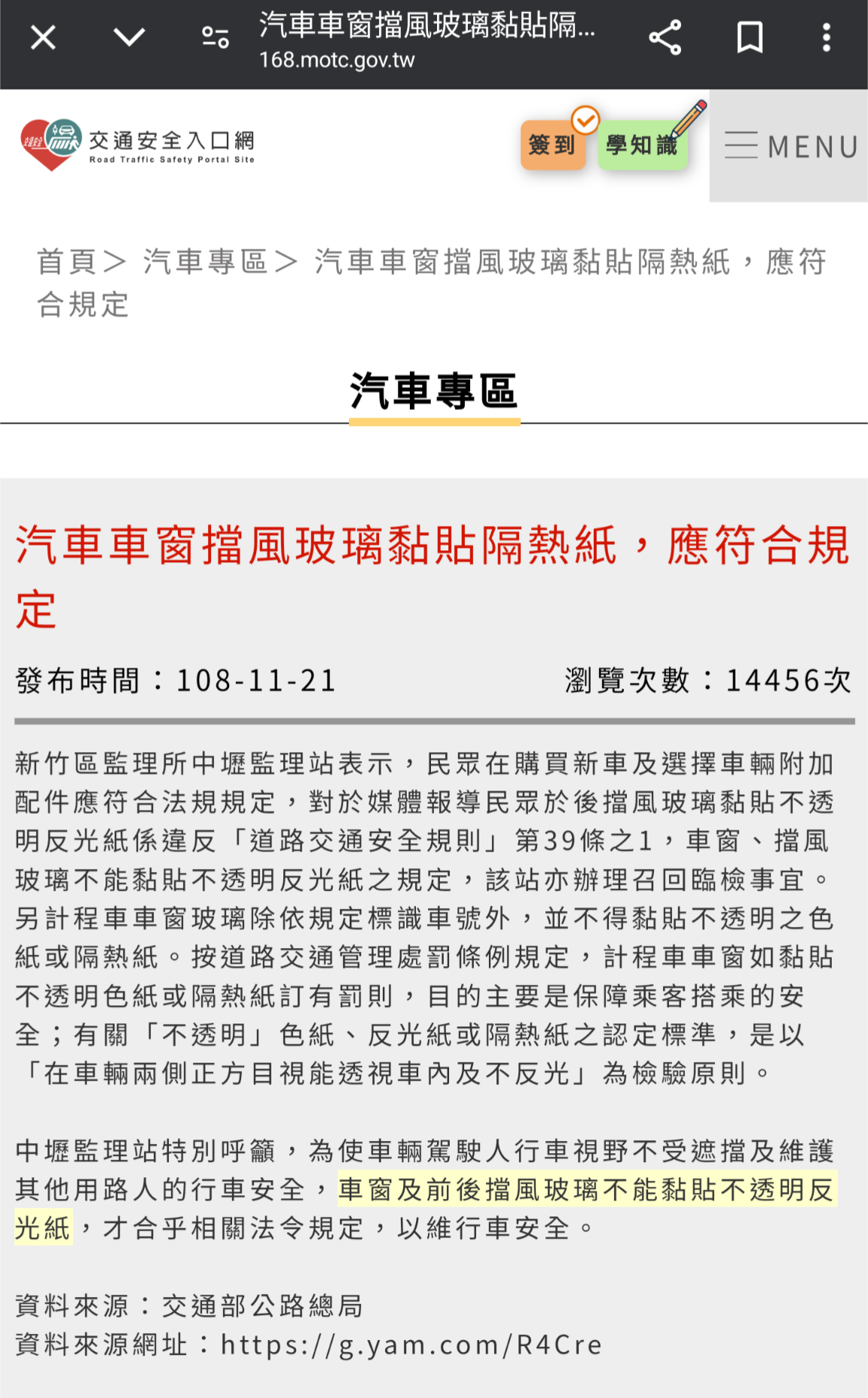
Task: Open site settings icon beside the URL
Action: (x=215, y=38)
